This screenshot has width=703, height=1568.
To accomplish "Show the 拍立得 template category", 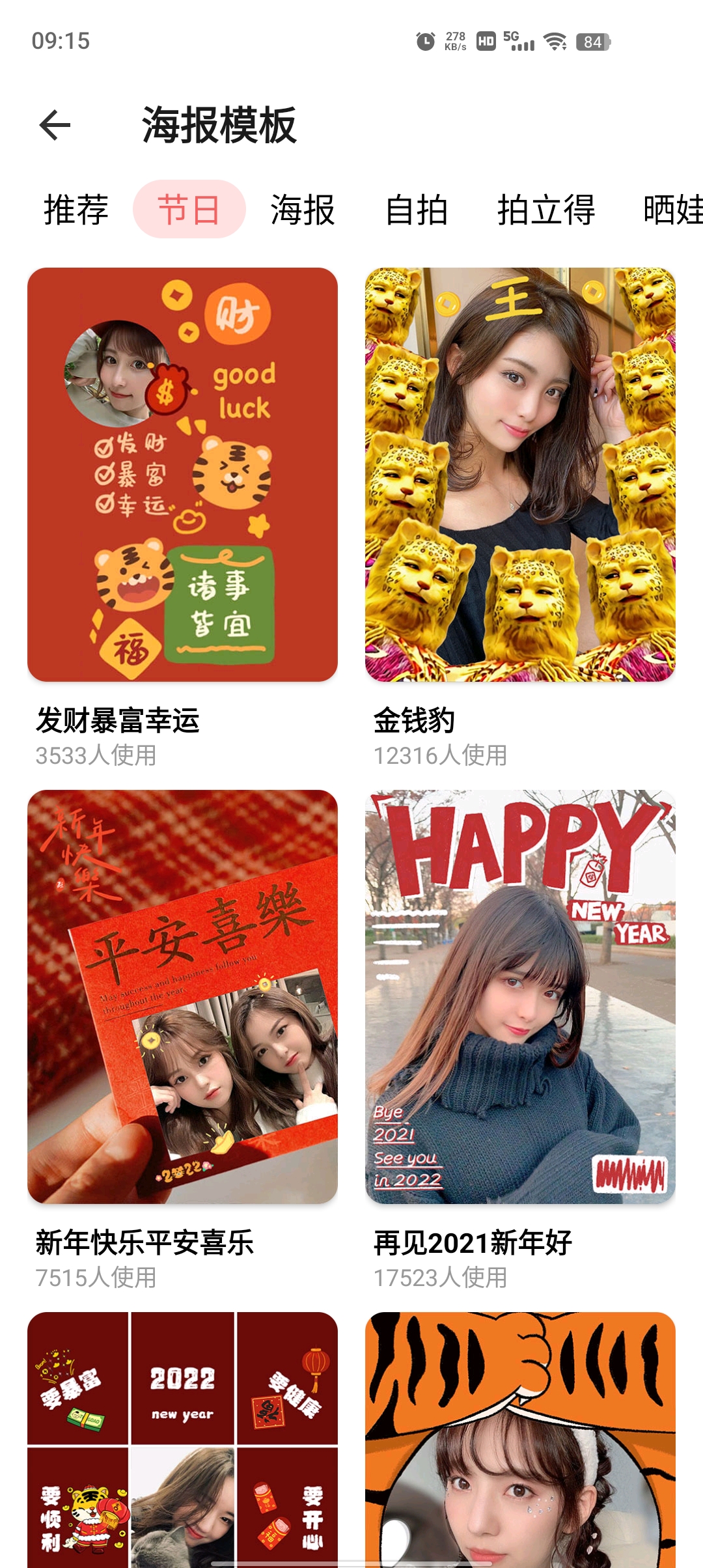I will [x=546, y=210].
